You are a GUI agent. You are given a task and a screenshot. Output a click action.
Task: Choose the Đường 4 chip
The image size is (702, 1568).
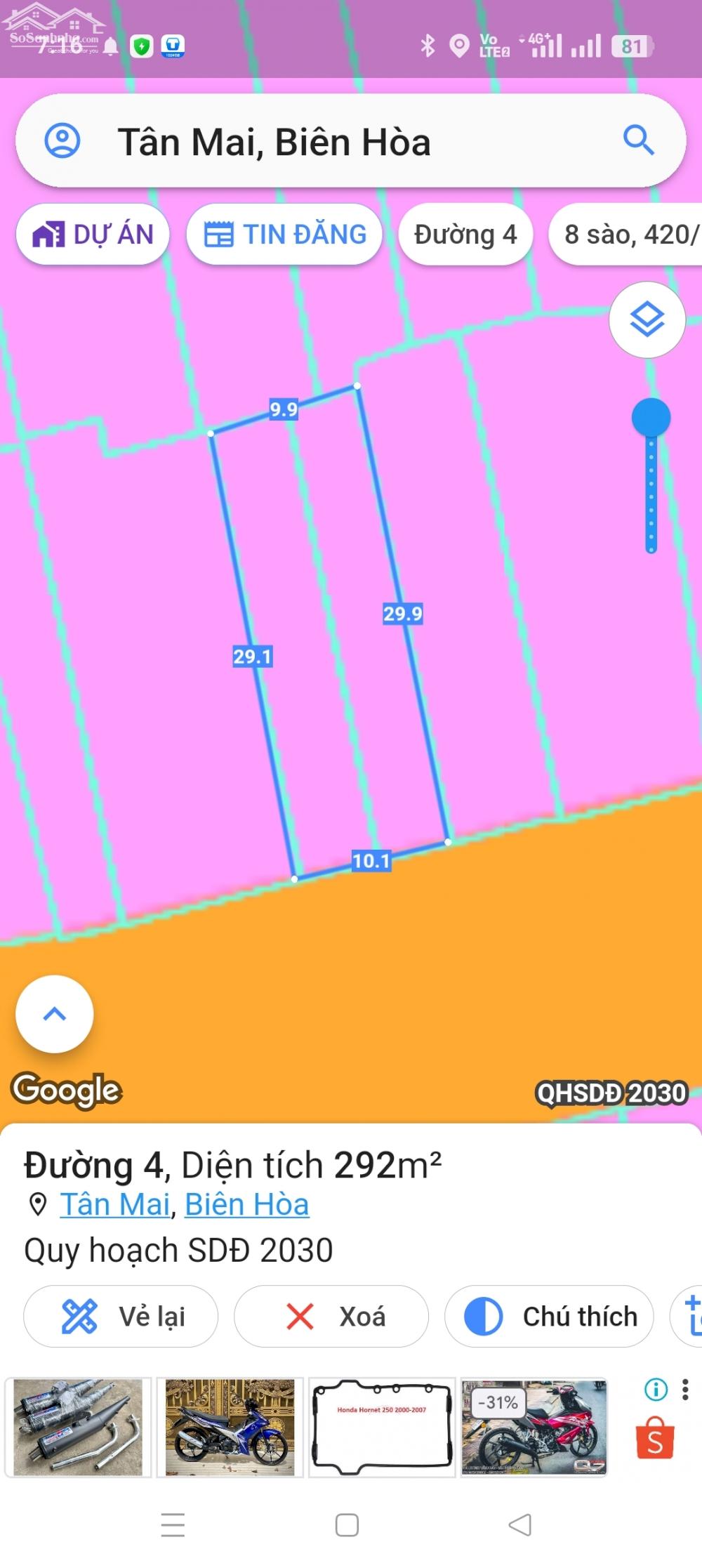click(465, 235)
